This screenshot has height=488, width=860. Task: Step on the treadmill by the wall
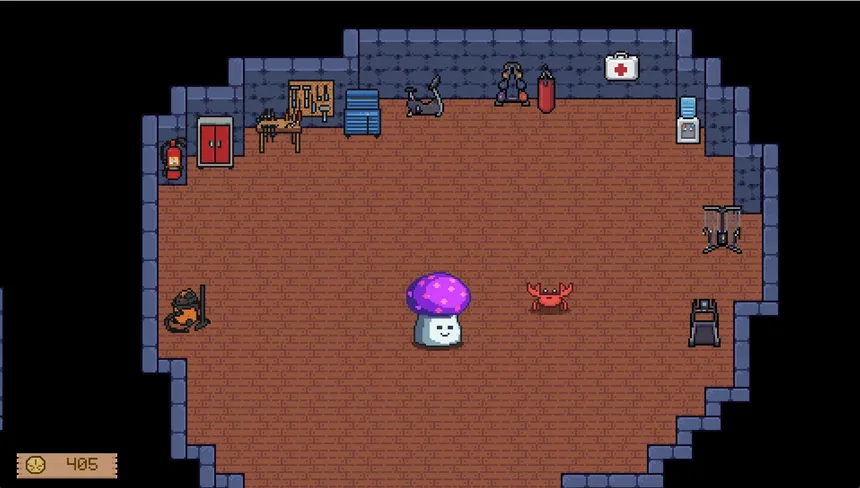click(704, 323)
